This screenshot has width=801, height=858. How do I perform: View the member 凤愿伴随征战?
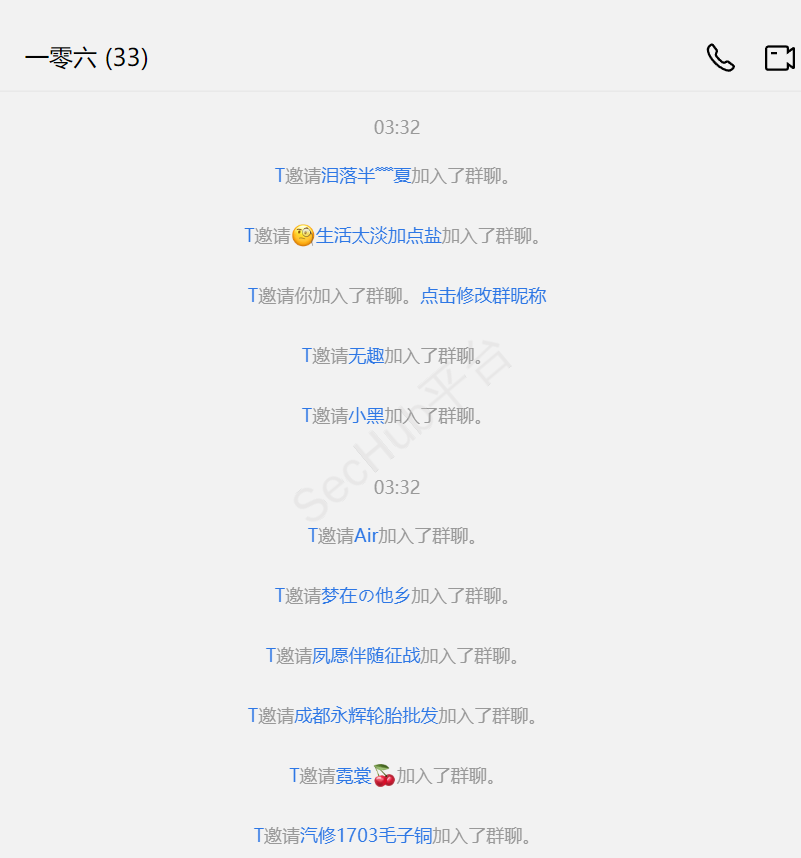366,656
